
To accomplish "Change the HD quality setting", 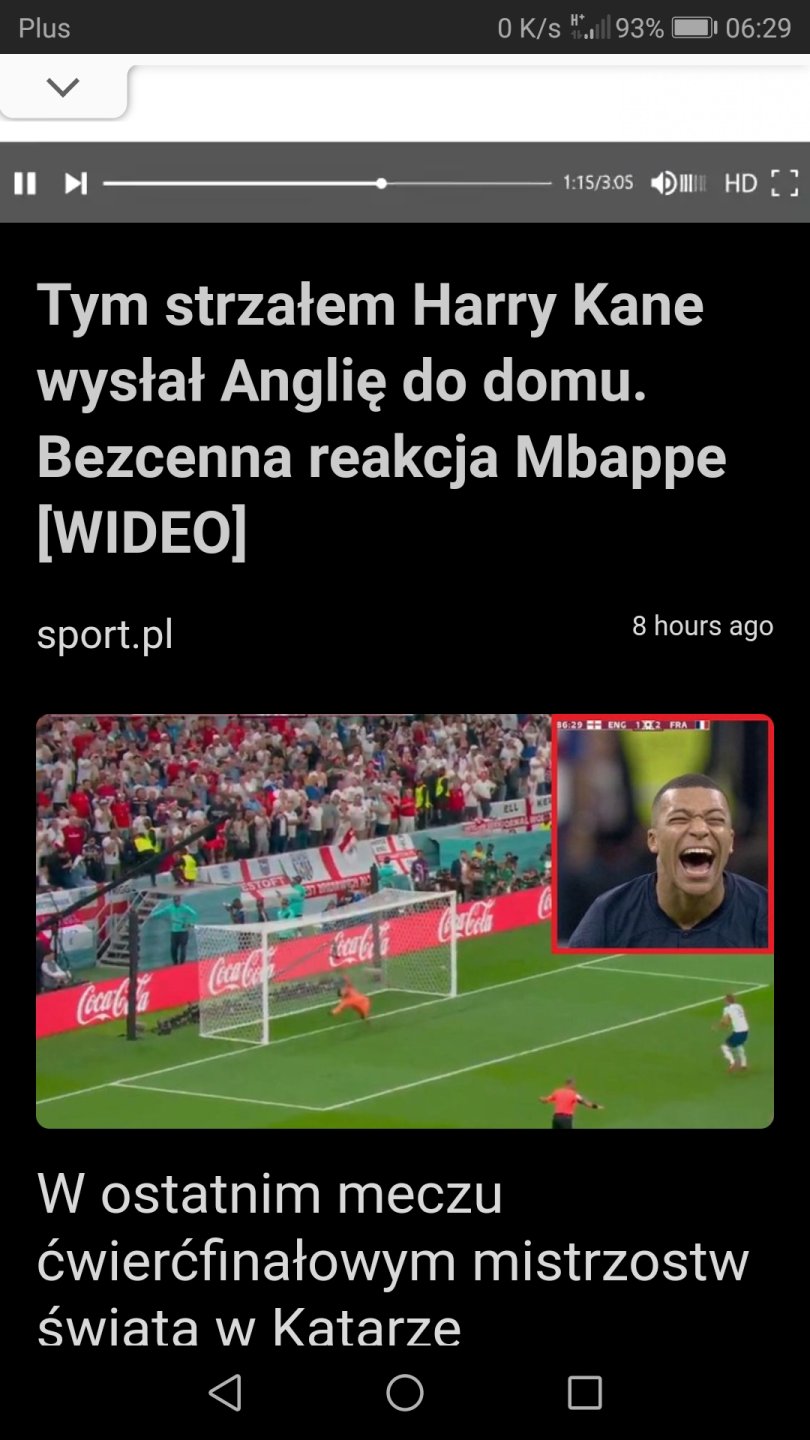I will (x=741, y=183).
